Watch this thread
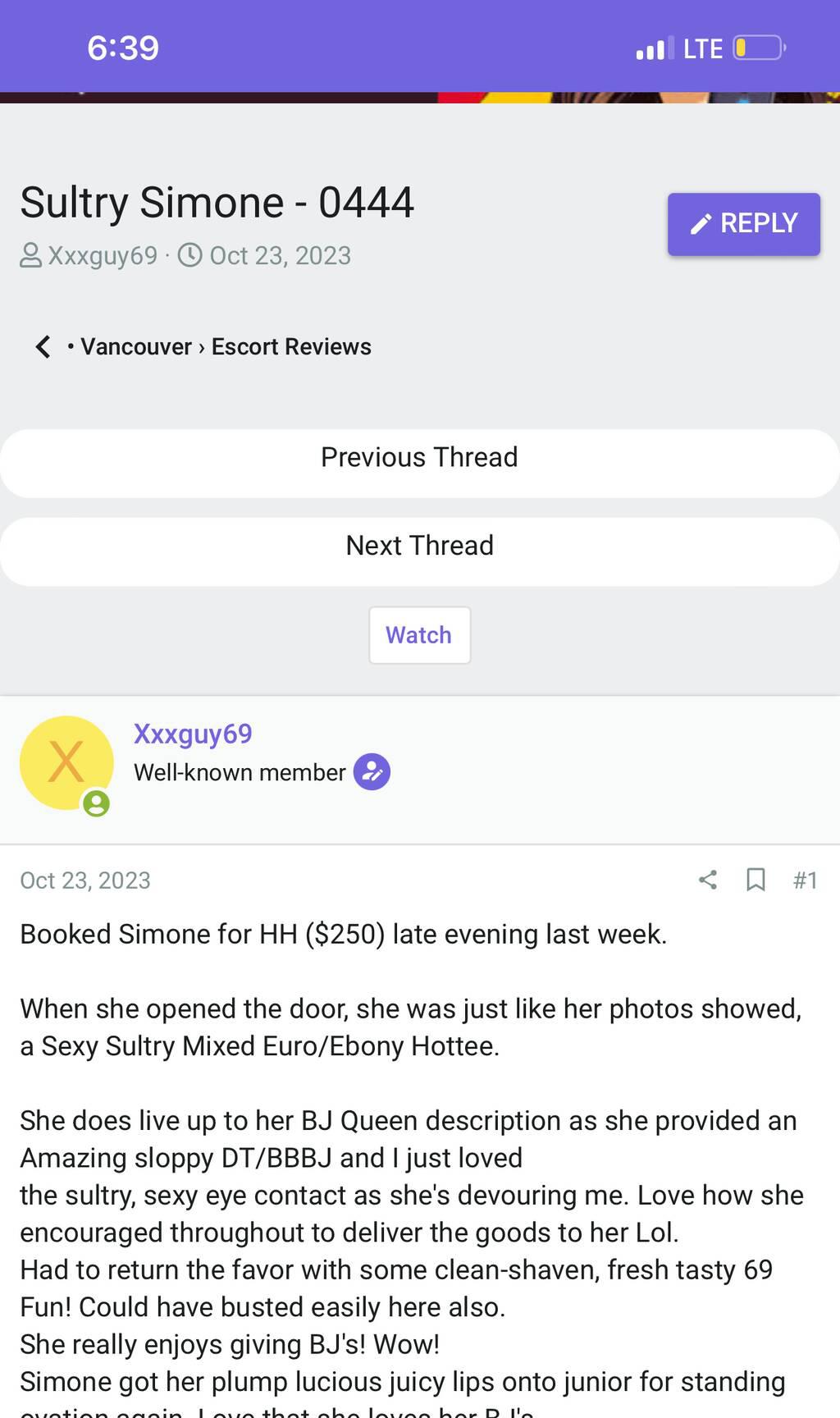The height and width of the screenshot is (1418, 840). pyautogui.click(x=419, y=635)
